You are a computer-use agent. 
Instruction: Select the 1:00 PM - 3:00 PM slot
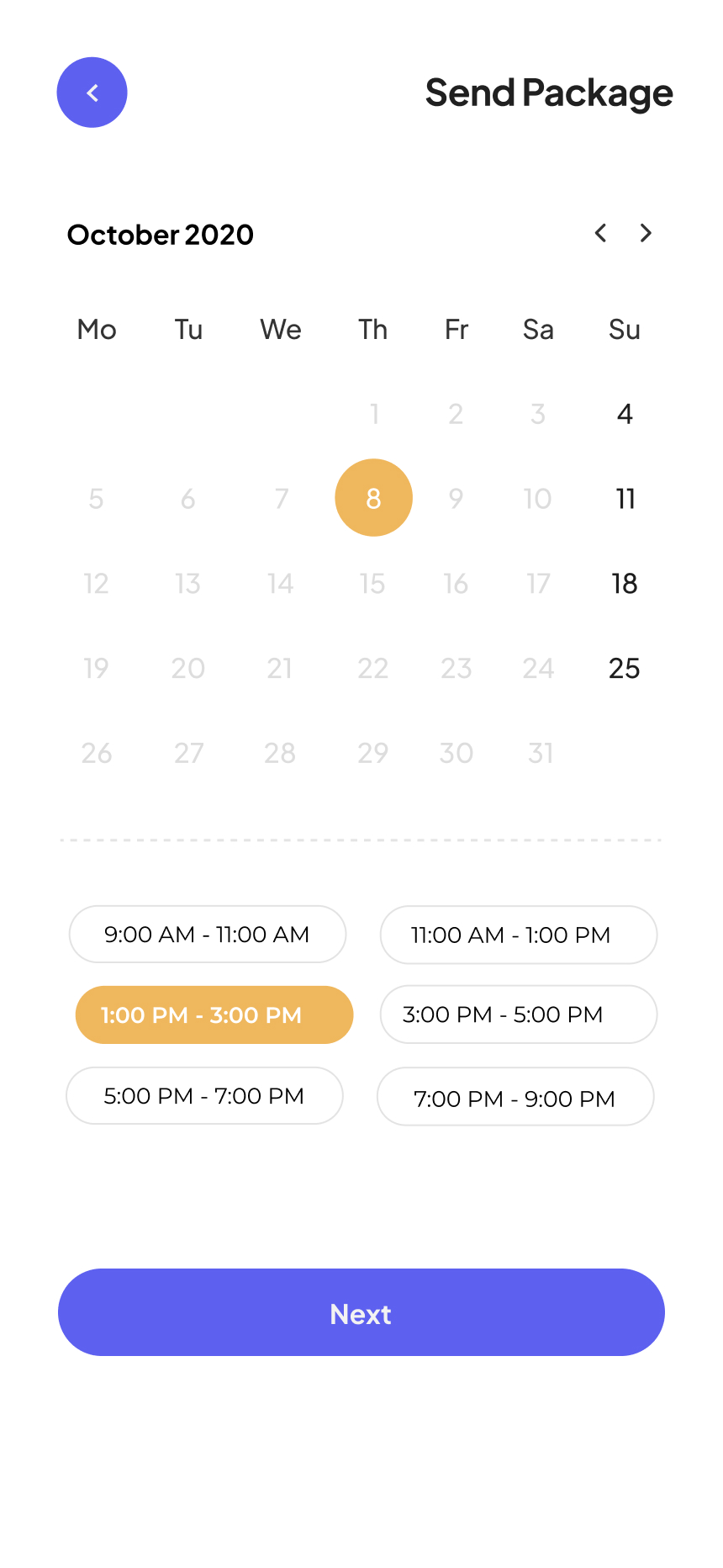214,1014
